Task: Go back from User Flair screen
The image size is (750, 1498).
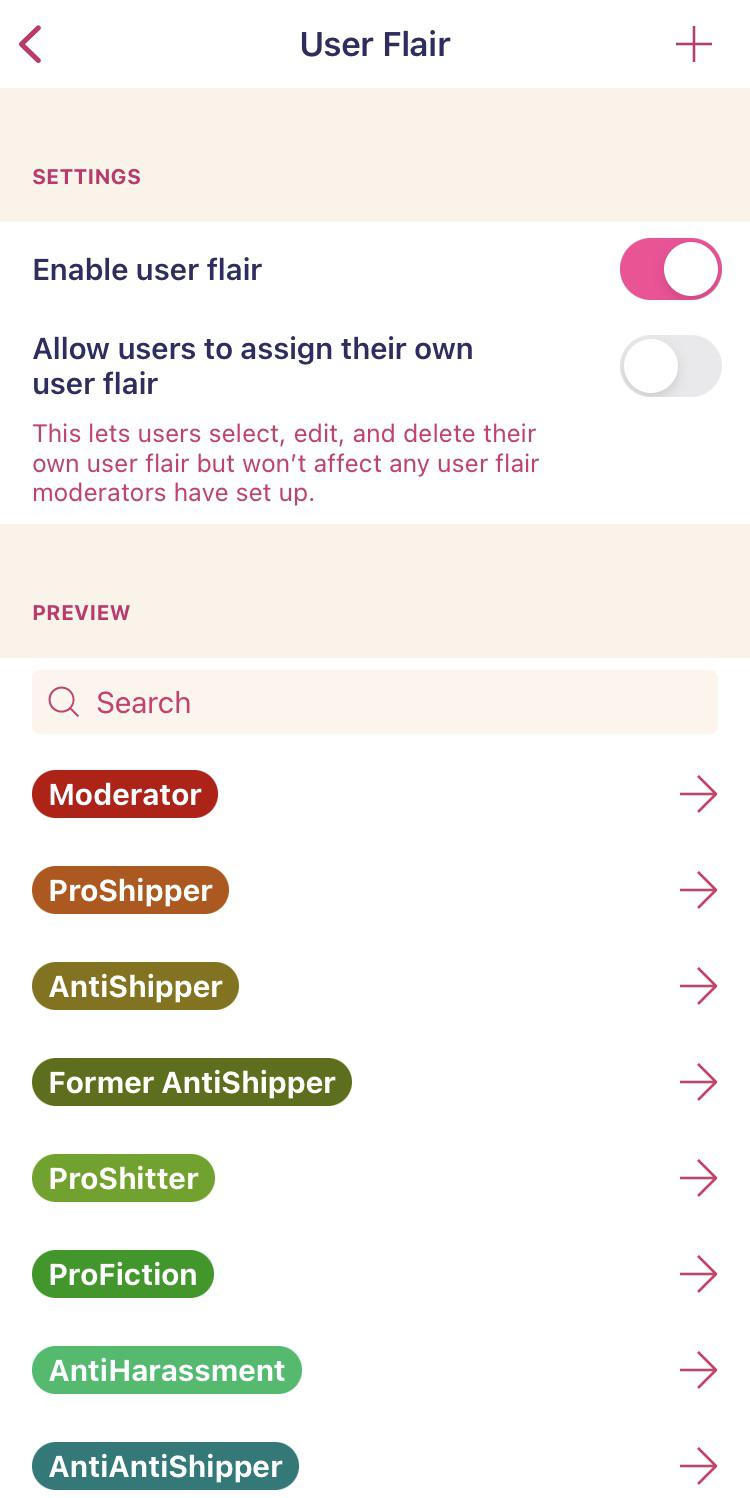Action: 31,45
